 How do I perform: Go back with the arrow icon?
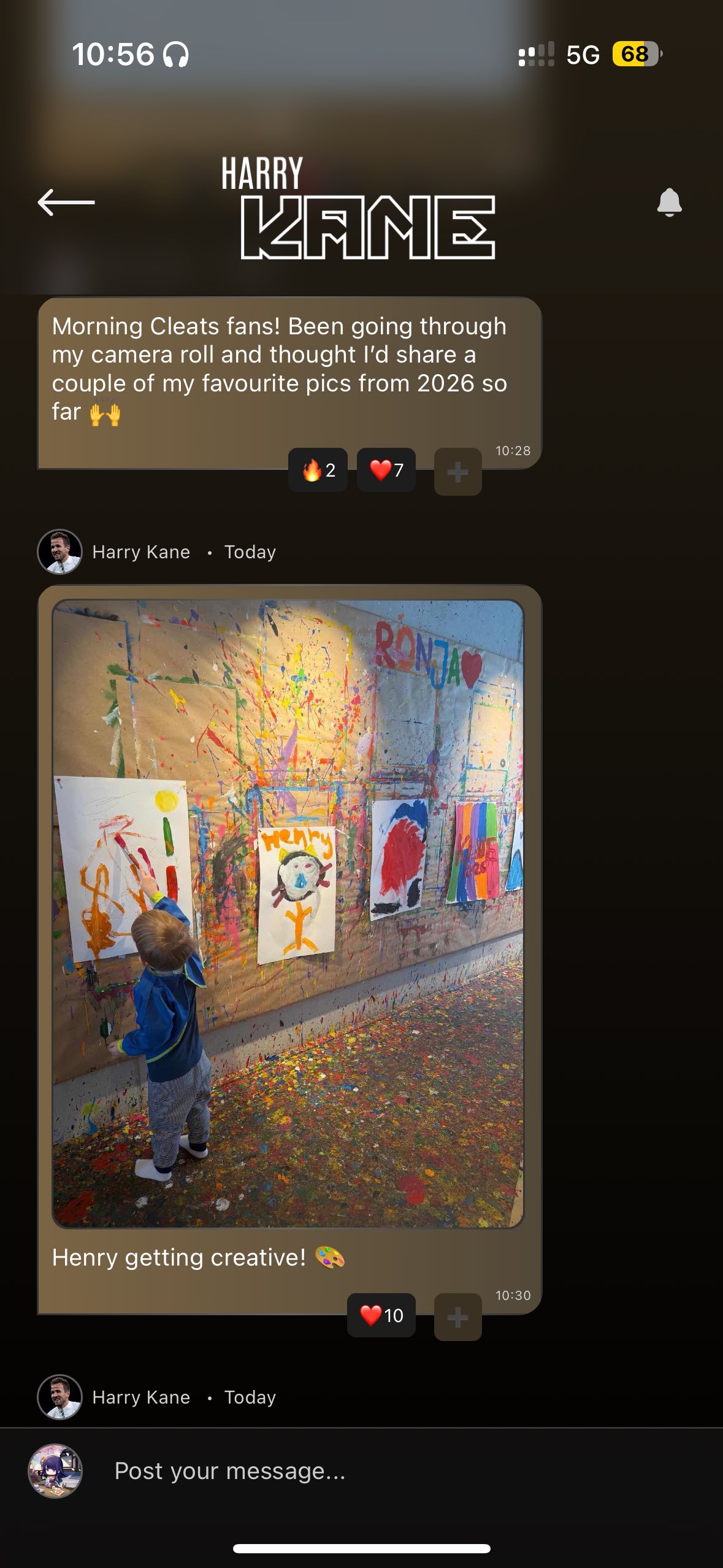coord(66,202)
